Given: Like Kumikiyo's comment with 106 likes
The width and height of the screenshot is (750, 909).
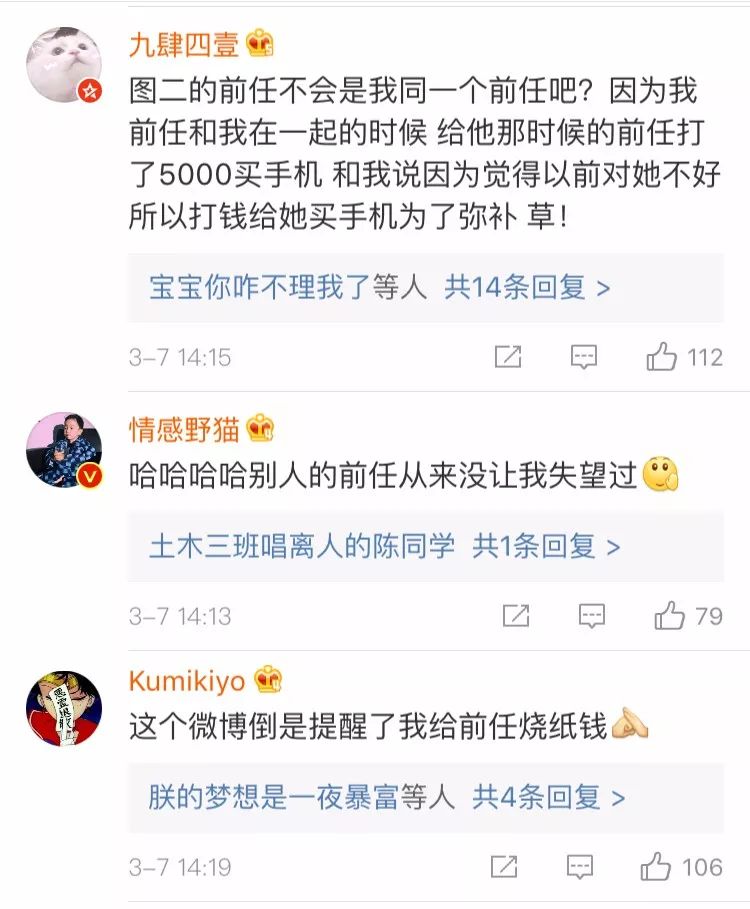Looking at the screenshot, I should click(658, 866).
